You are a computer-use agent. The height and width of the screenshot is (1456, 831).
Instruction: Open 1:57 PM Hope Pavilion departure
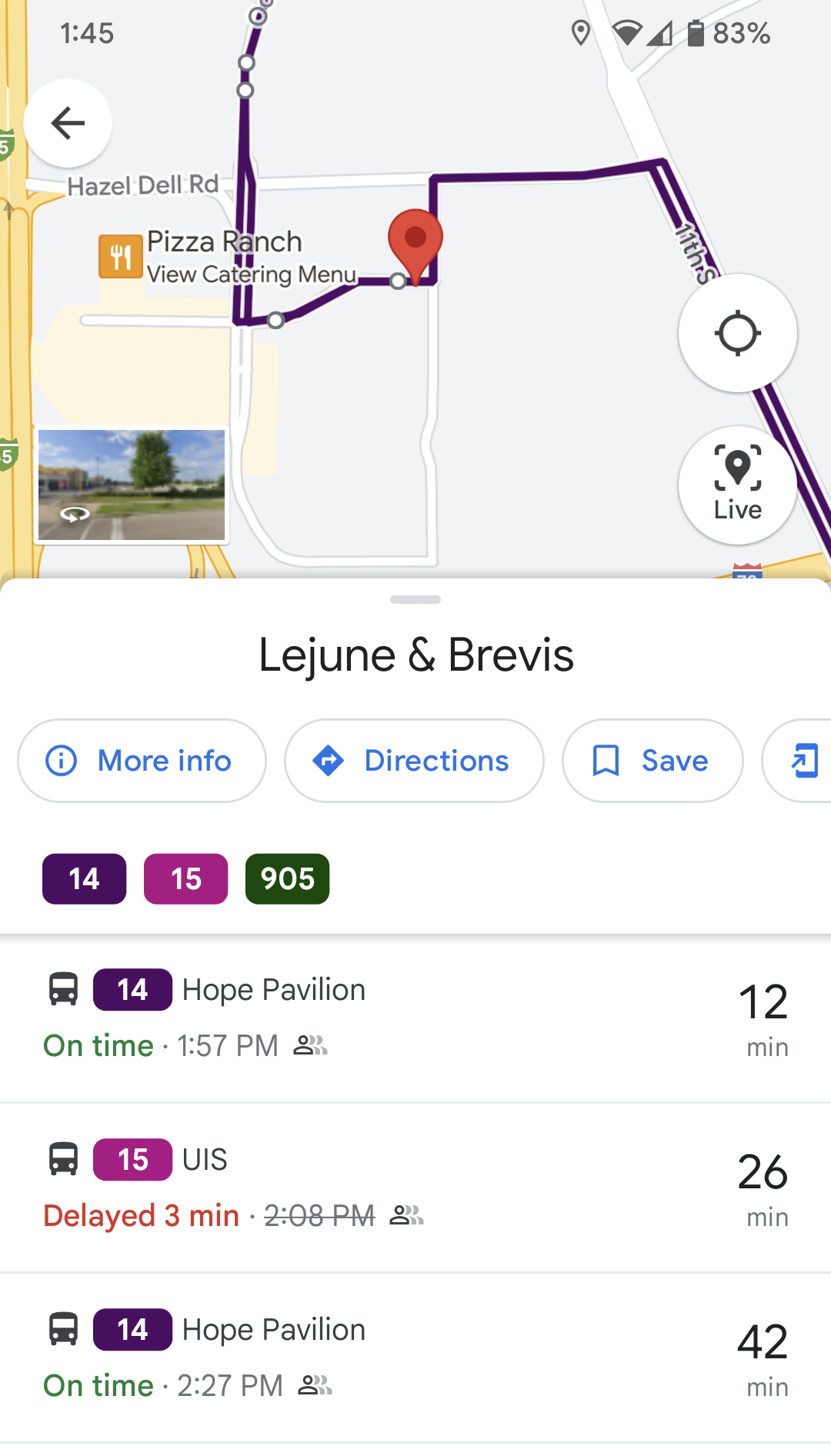click(415, 1018)
